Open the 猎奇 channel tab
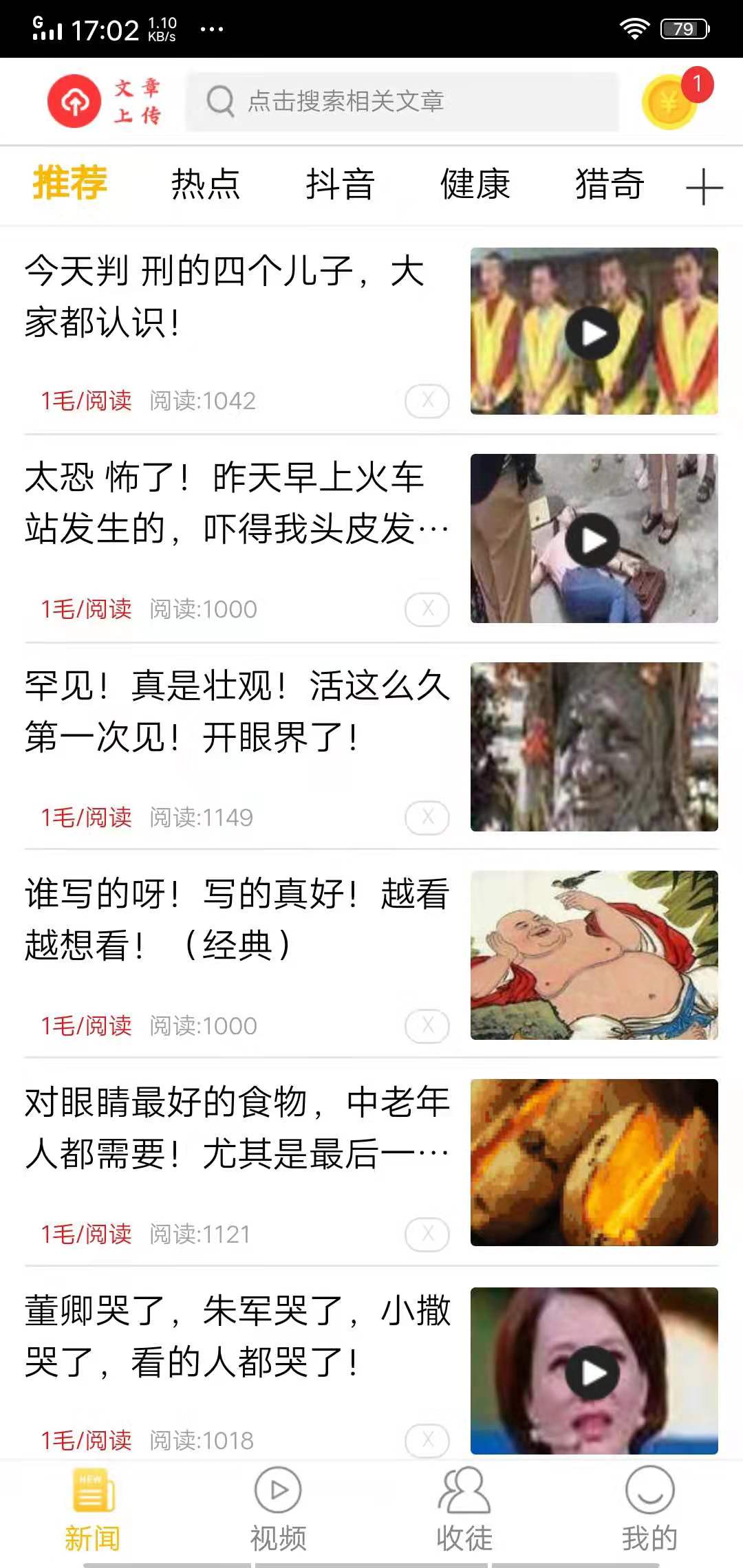 [610, 184]
